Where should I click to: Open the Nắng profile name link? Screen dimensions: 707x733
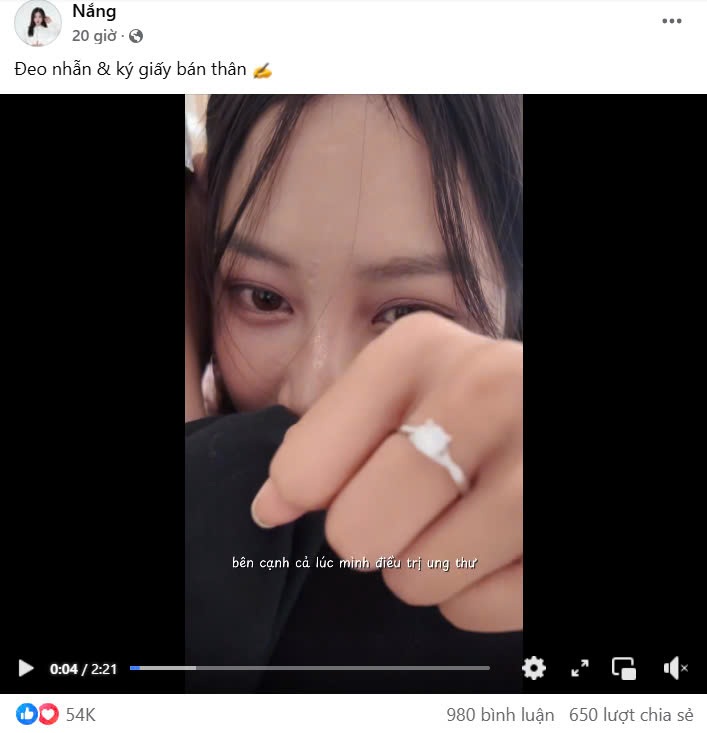coord(94,12)
